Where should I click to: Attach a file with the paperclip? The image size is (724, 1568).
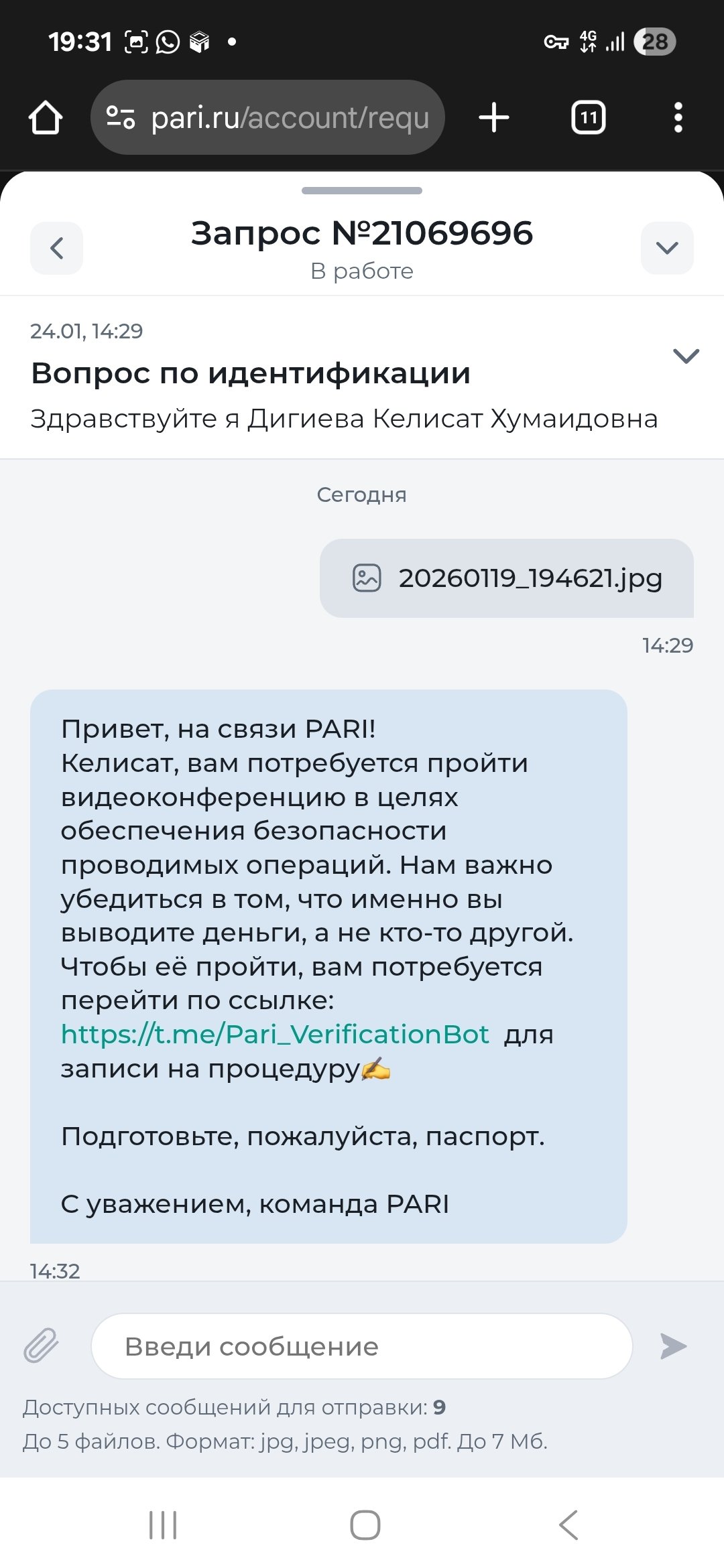42,1346
